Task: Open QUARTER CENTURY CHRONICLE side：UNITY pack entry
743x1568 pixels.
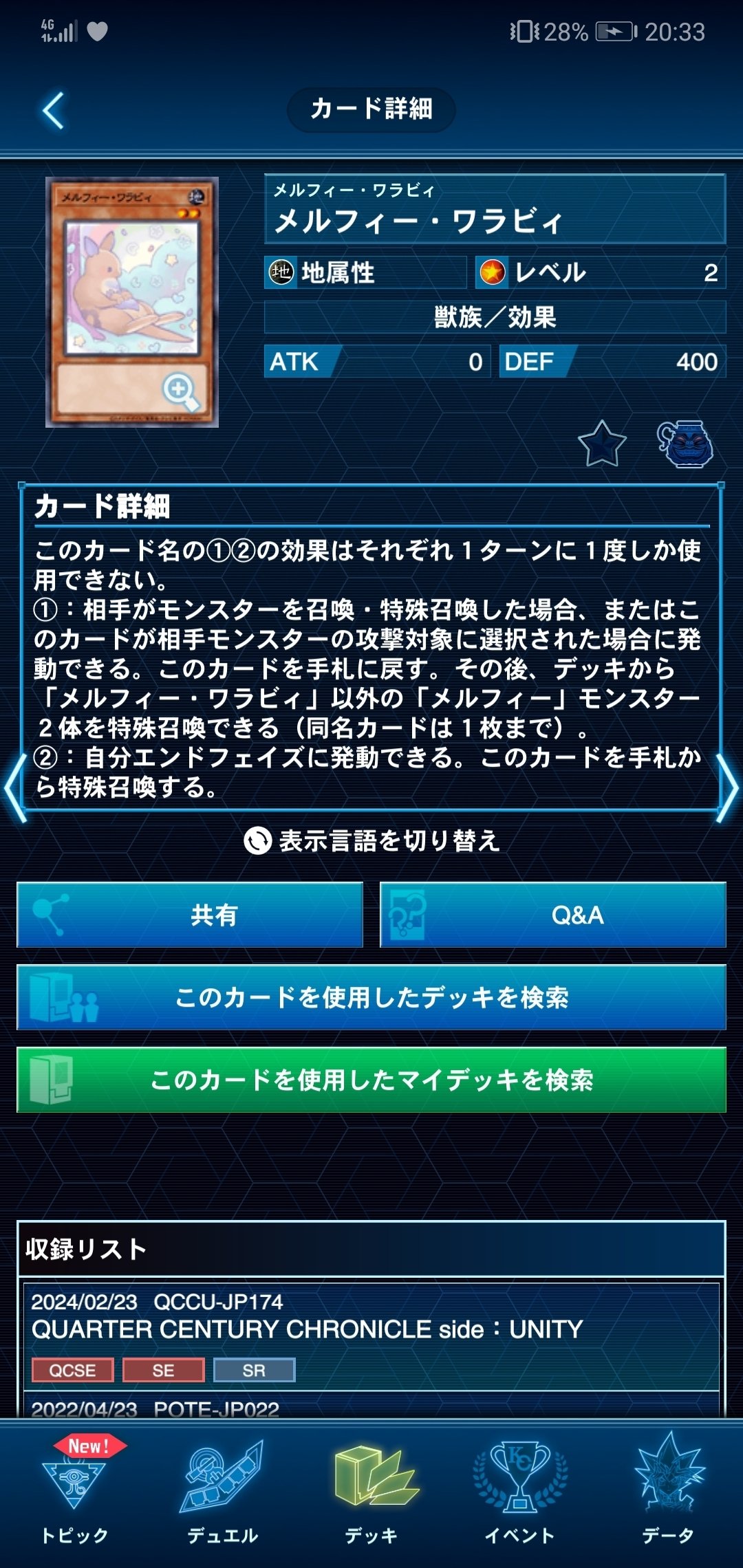Action: click(x=371, y=1336)
